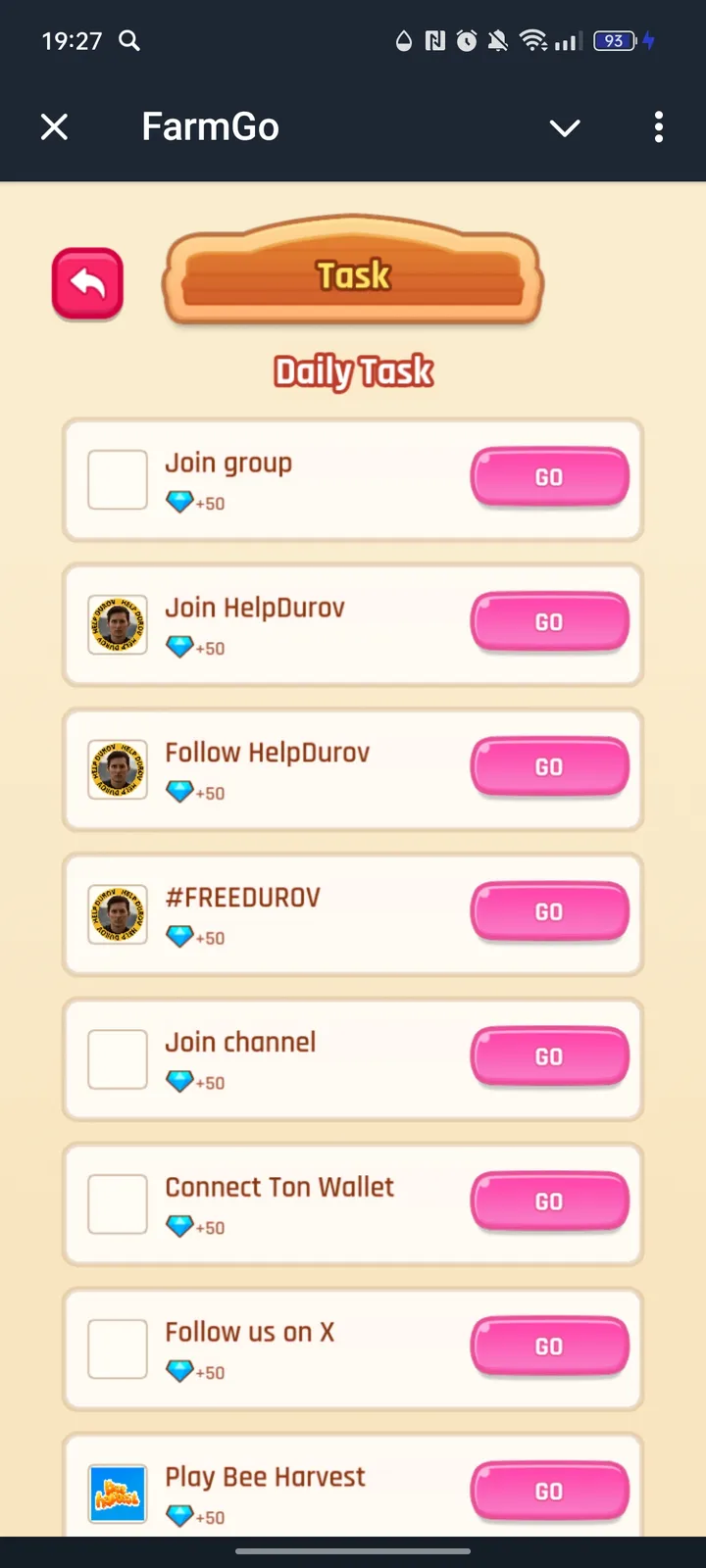The image size is (706, 1568).
Task: Check the Connect Ton Wallet checkbox
Action: pos(118,1204)
